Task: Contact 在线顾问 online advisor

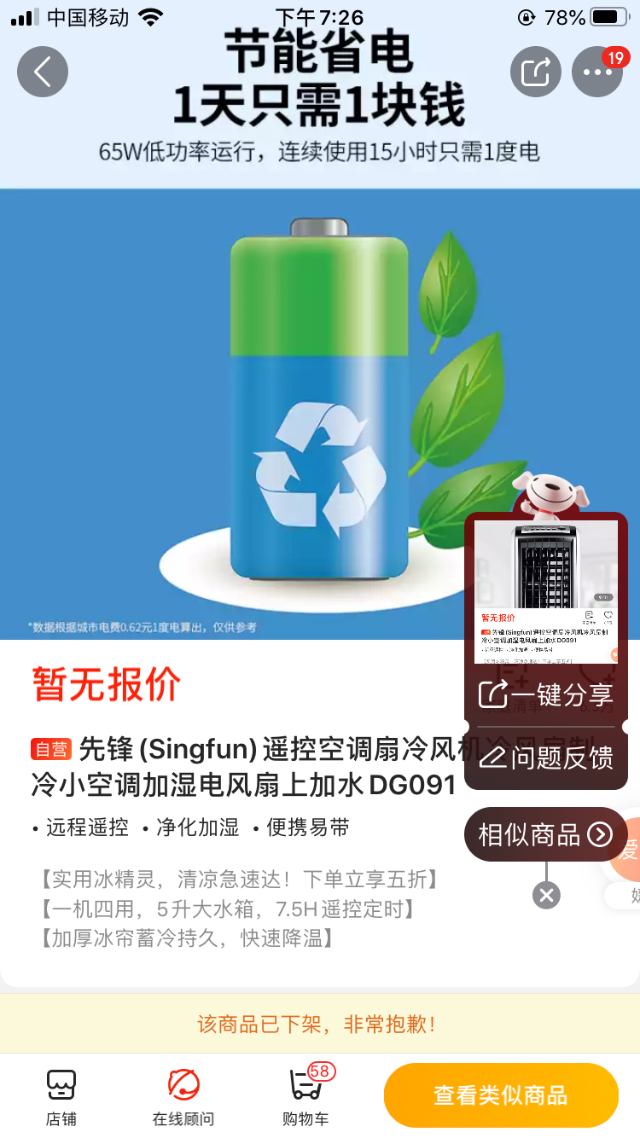Action: (183, 1097)
